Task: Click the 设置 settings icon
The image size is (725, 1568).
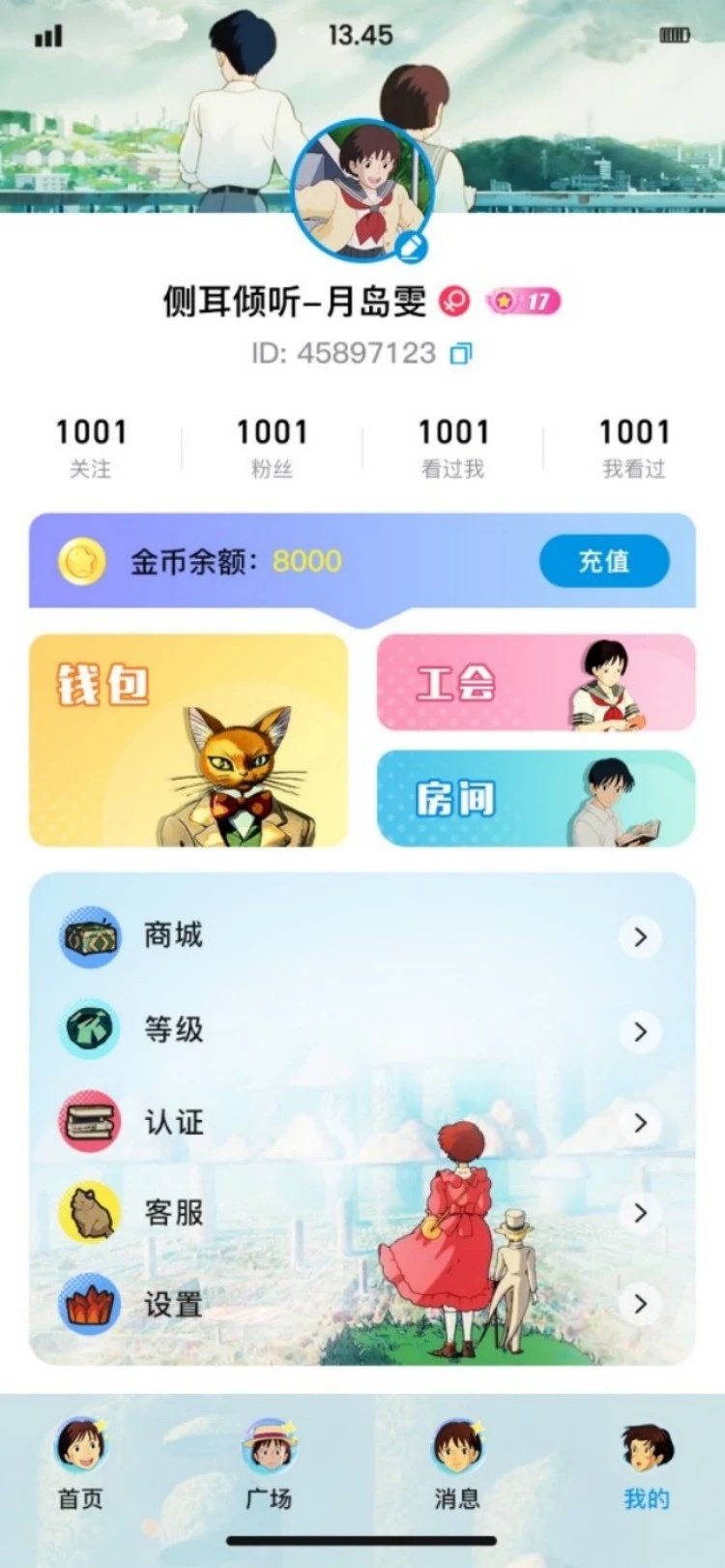Action: (89, 1305)
